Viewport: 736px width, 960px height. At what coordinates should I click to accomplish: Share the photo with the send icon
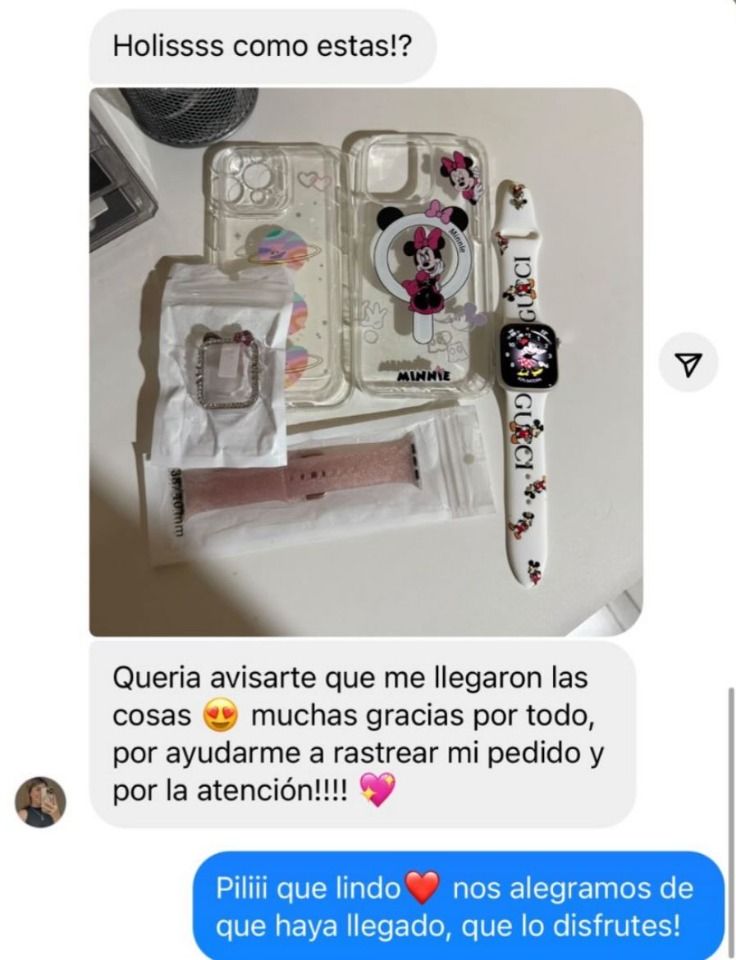[689, 364]
